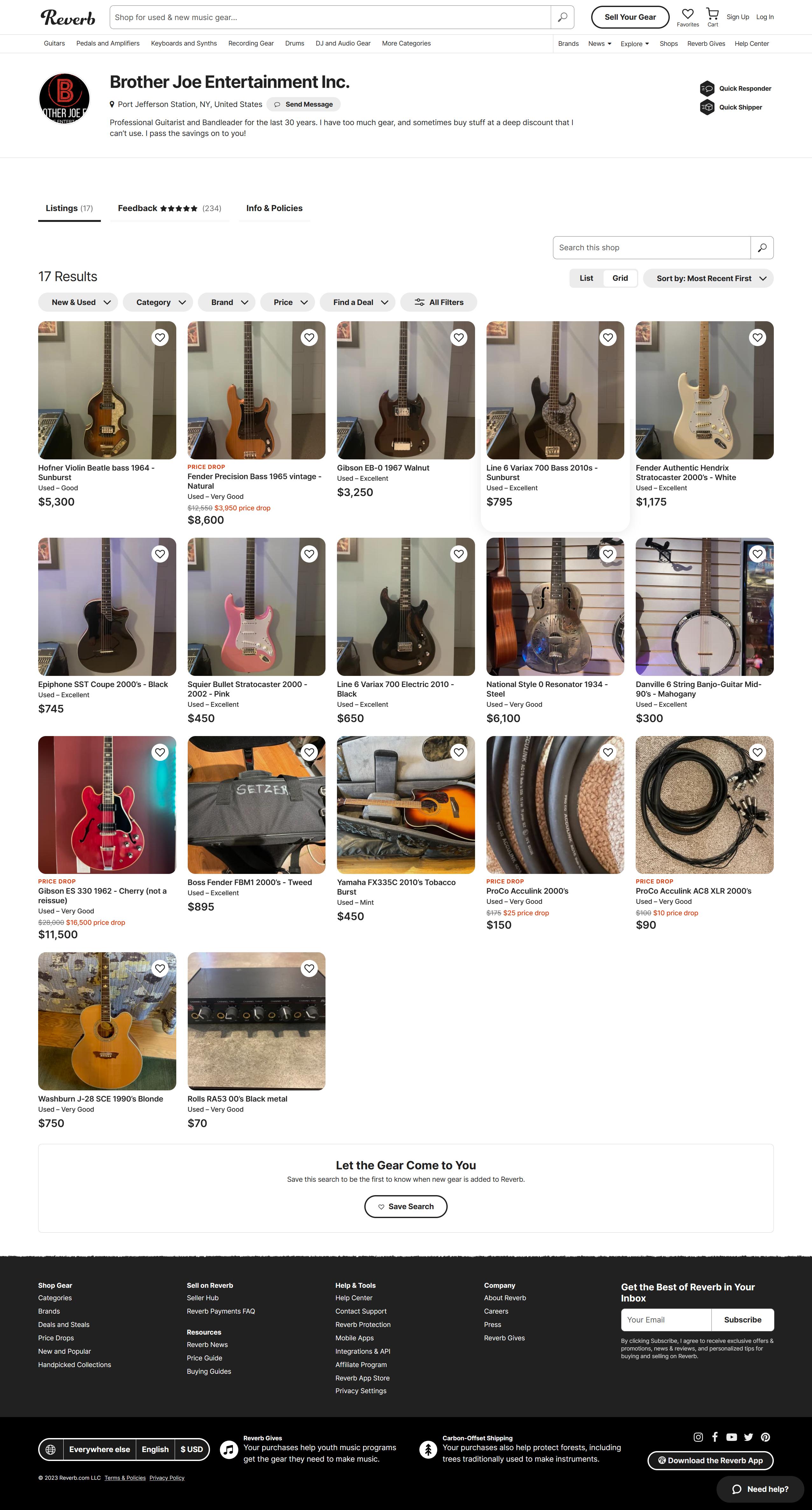Open the Favorites heart in header
Image resolution: width=812 pixels, height=1510 pixels.
tap(688, 17)
